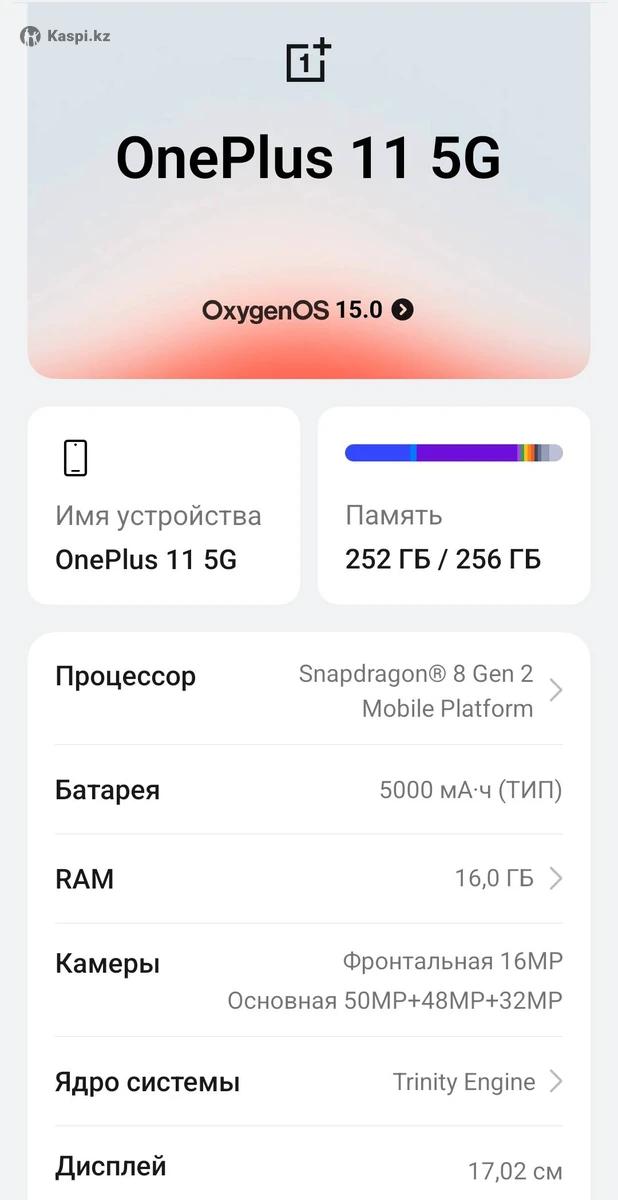Open Ядро системы Trinity Engine row
618x1200 pixels.
point(308,1082)
